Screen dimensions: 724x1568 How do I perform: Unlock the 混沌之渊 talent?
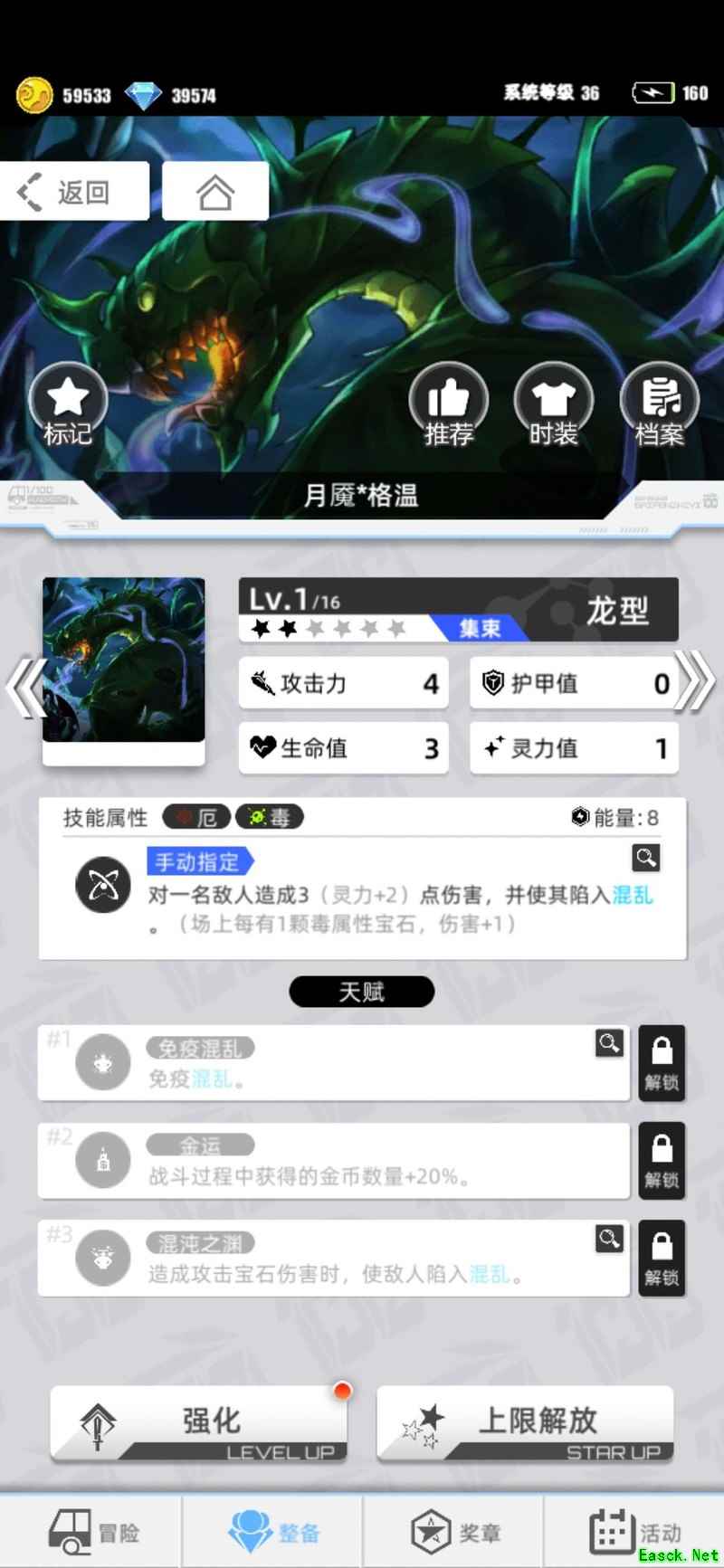[662, 1259]
